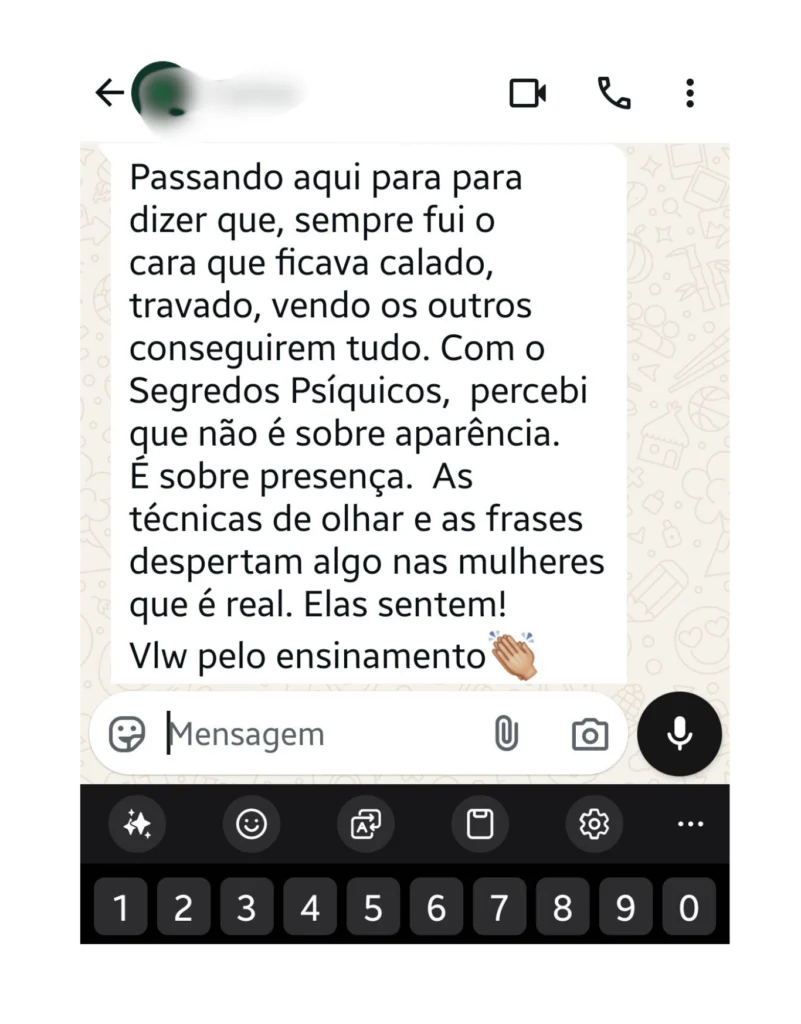Open the keyboard translate tool
Screen dimensions: 801x1024
tap(365, 824)
